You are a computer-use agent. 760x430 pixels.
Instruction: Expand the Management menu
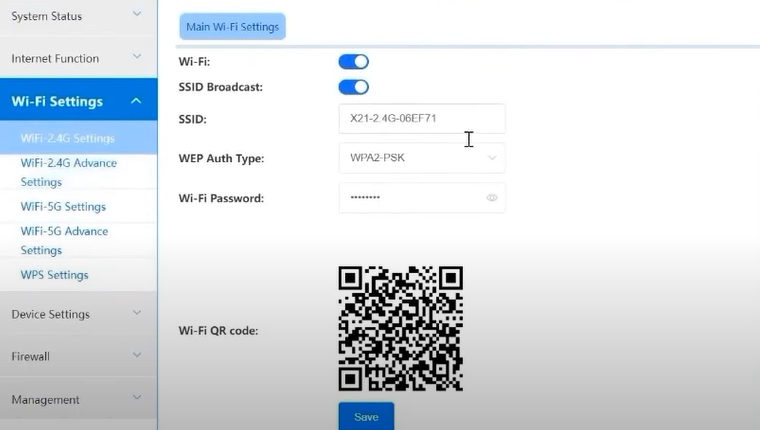[78, 399]
